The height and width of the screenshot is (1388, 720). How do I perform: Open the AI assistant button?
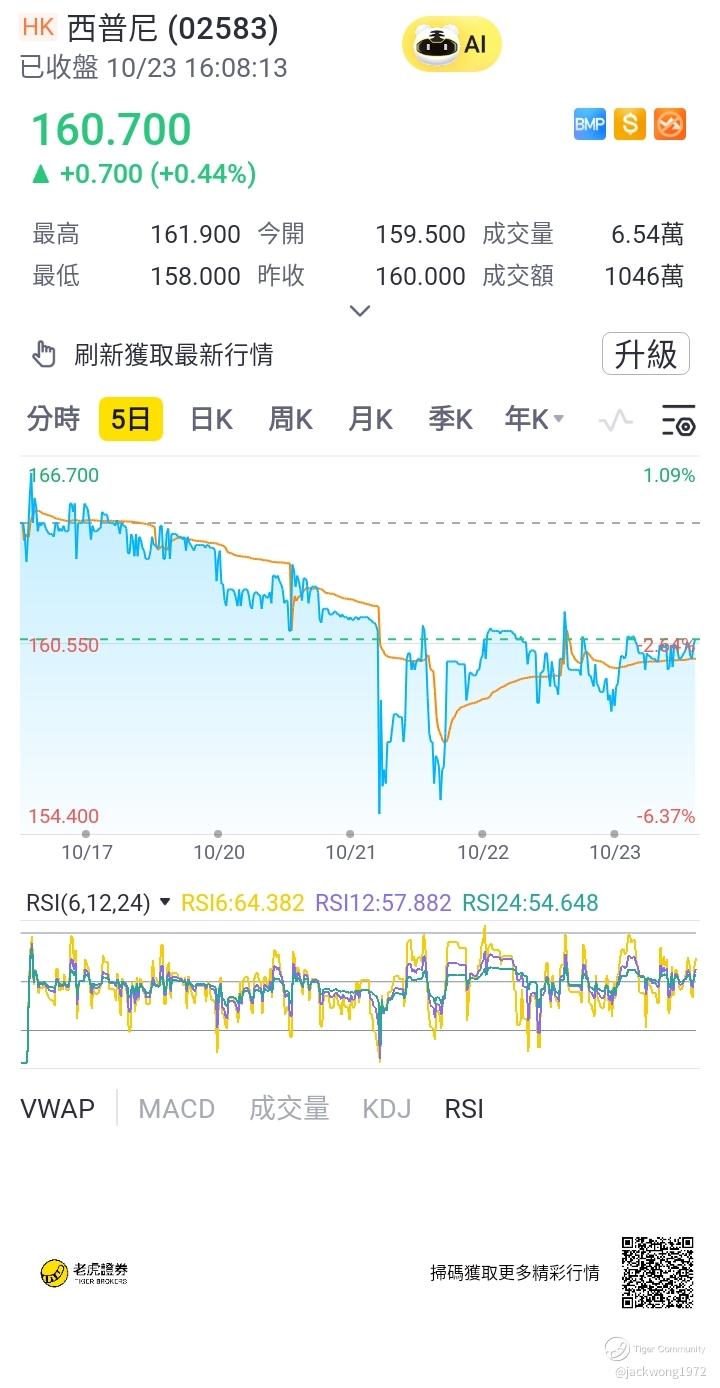coord(451,44)
